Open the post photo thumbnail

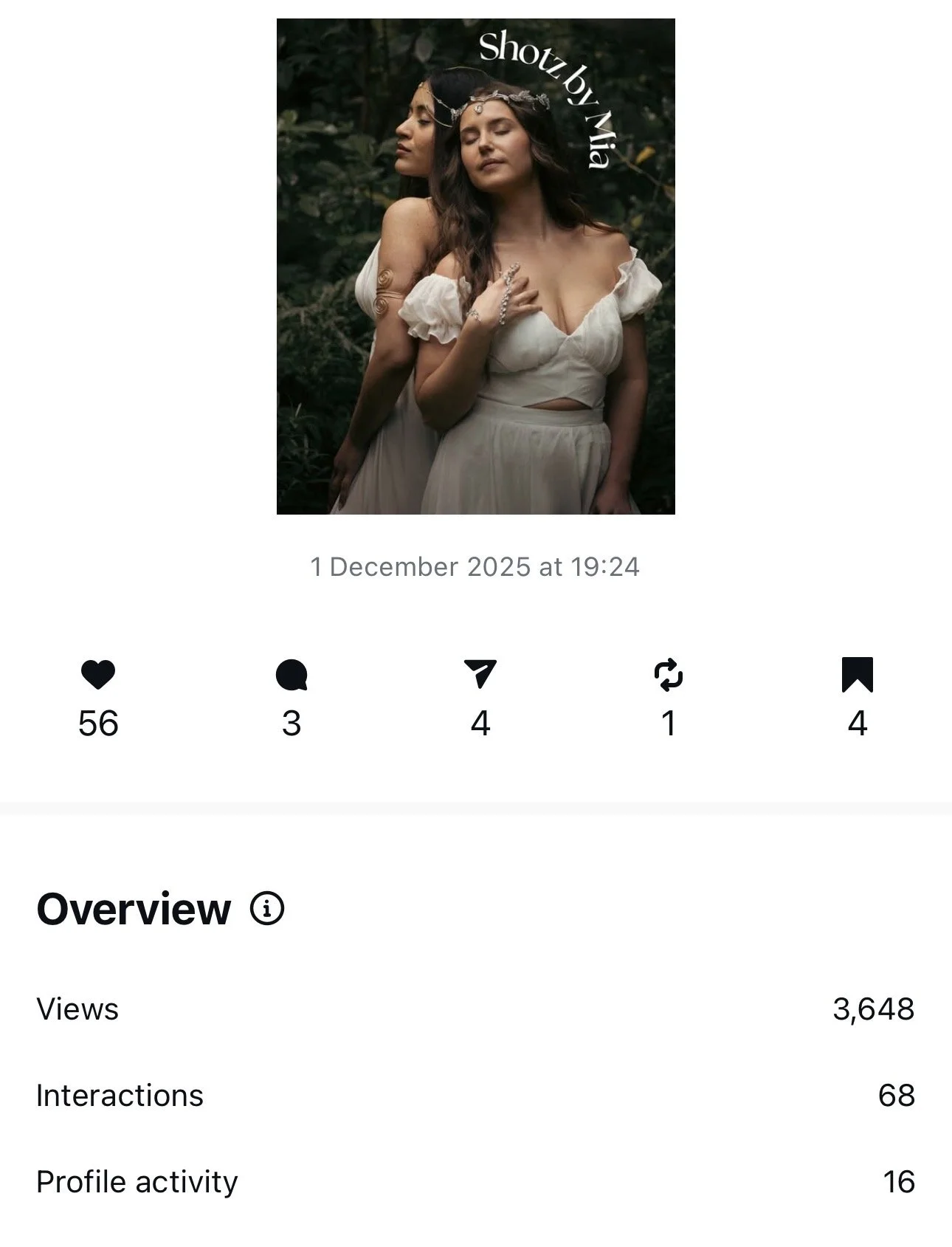475,266
